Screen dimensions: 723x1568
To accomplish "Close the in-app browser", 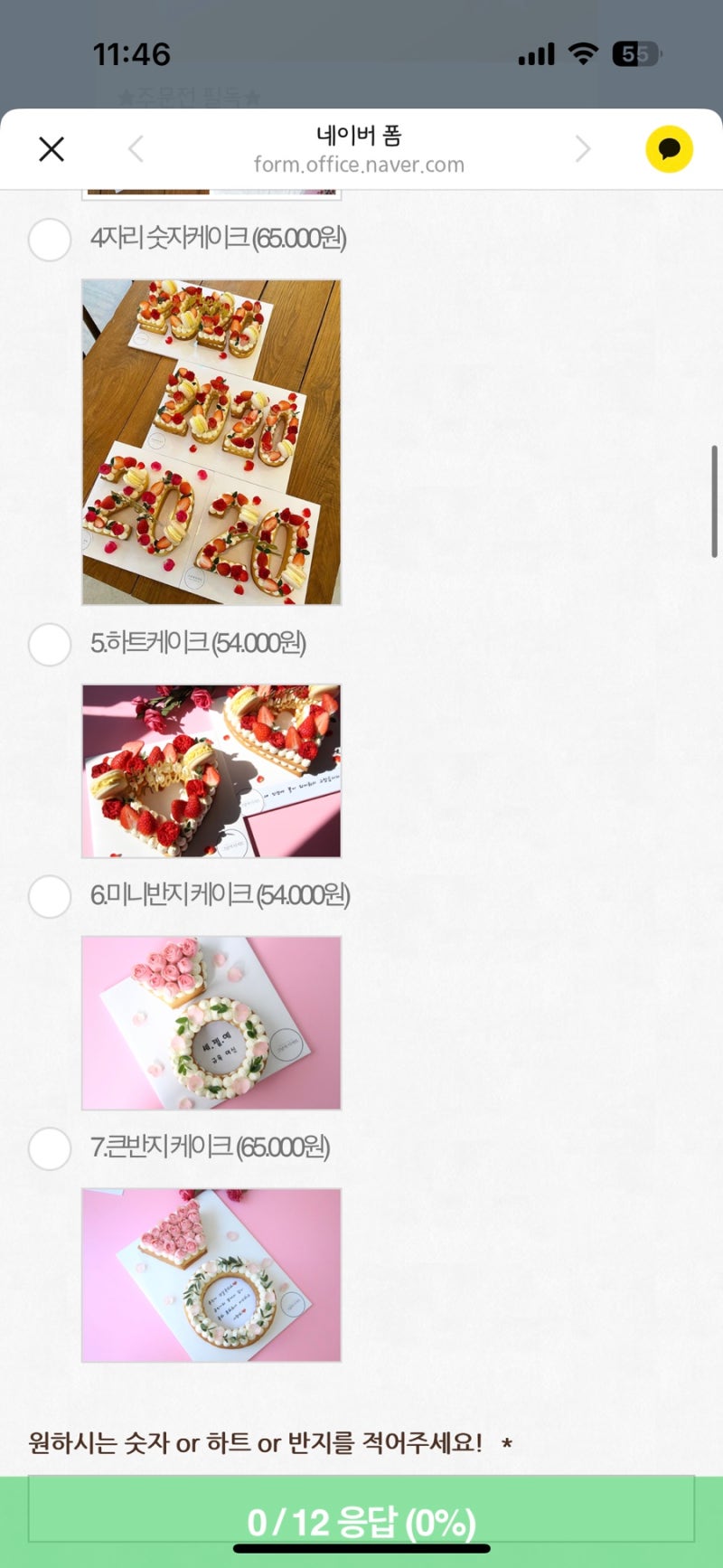I will click(x=52, y=149).
